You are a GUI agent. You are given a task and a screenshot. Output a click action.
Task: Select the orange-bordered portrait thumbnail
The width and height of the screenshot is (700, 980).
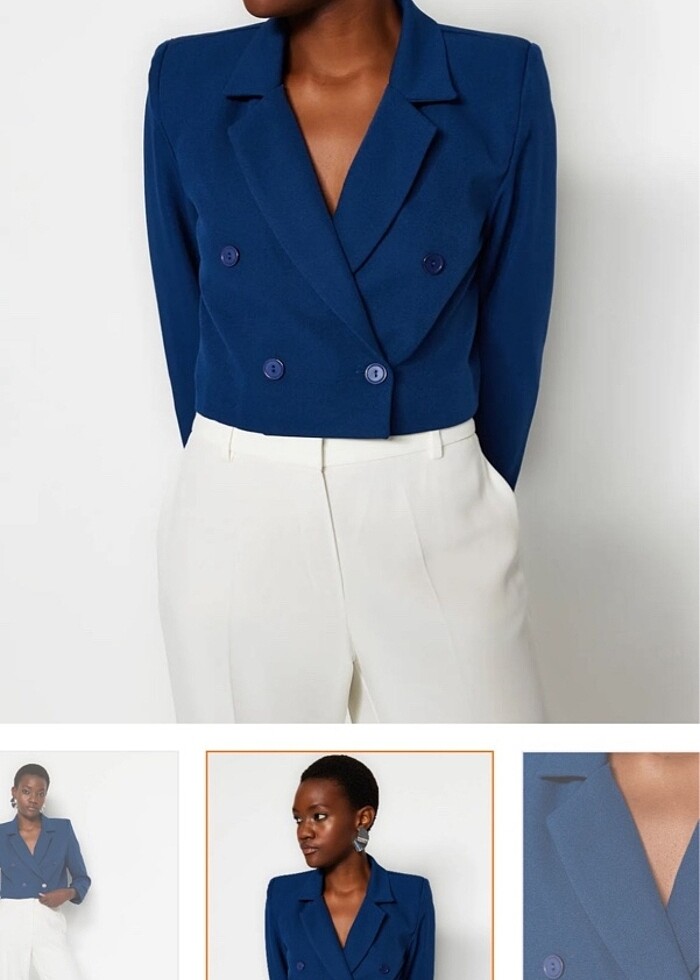(x=350, y=865)
